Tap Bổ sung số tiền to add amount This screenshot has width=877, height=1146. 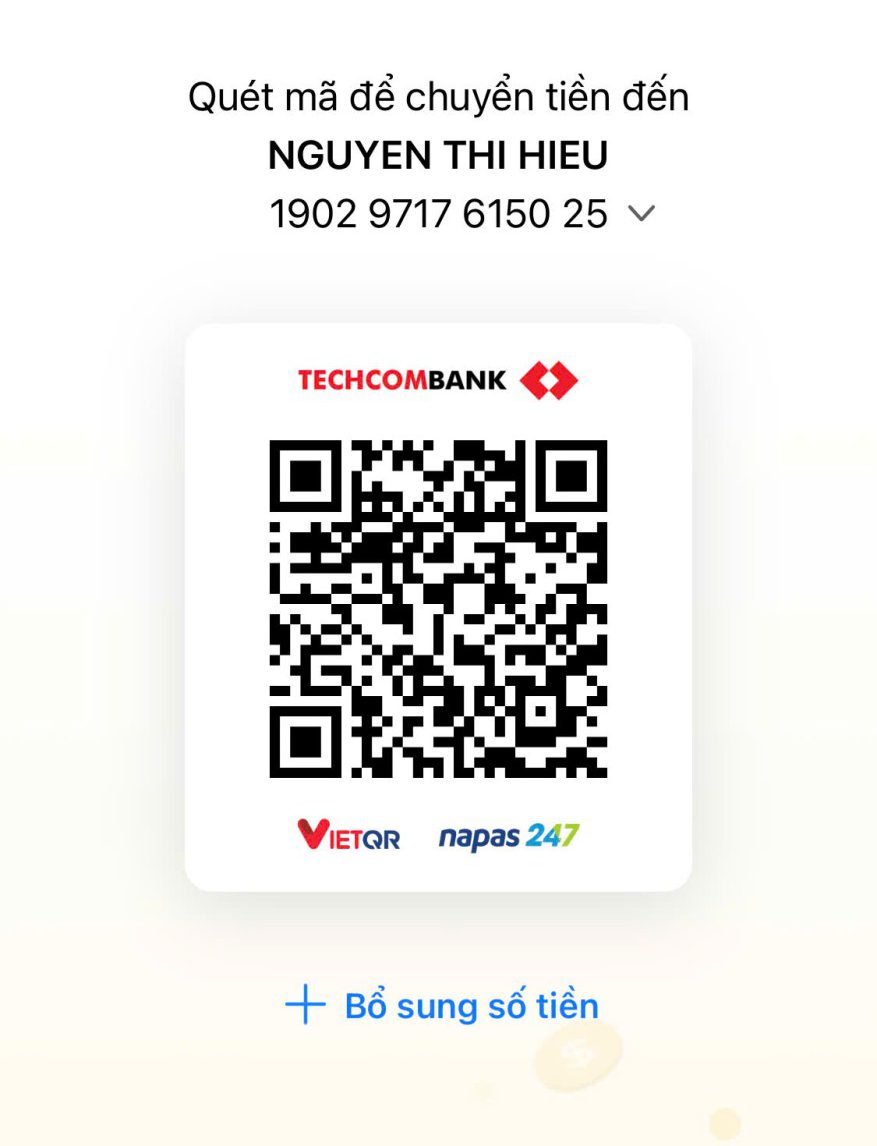442,1005
